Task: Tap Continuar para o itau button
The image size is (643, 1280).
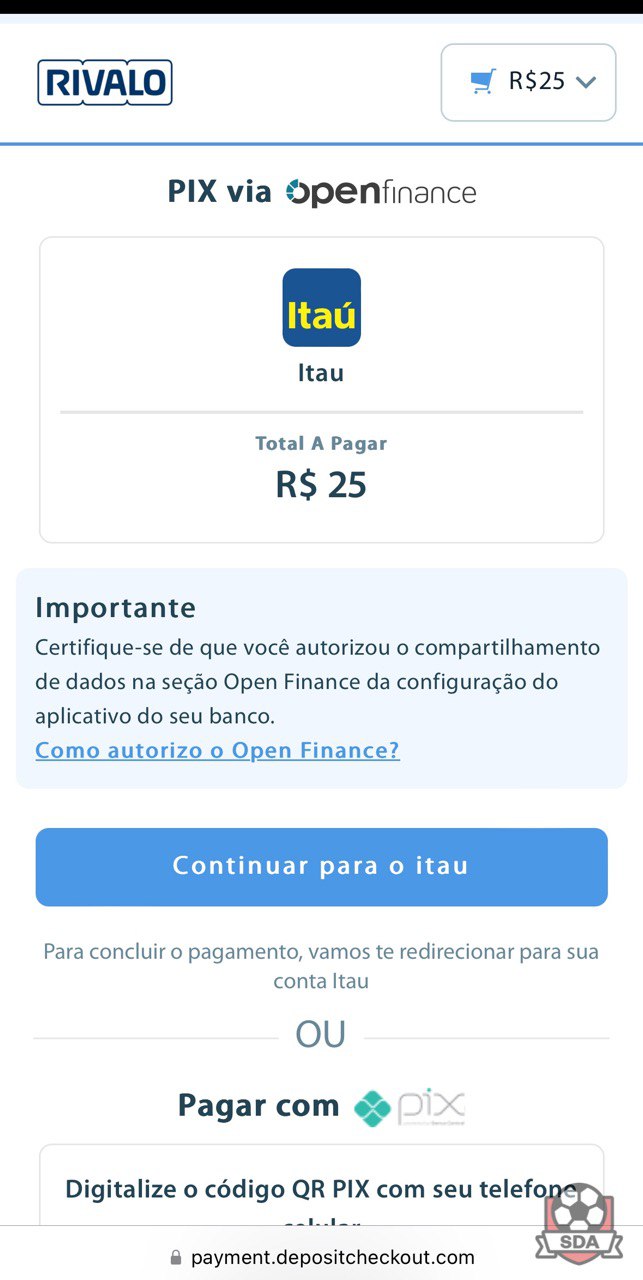Action: [x=321, y=866]
